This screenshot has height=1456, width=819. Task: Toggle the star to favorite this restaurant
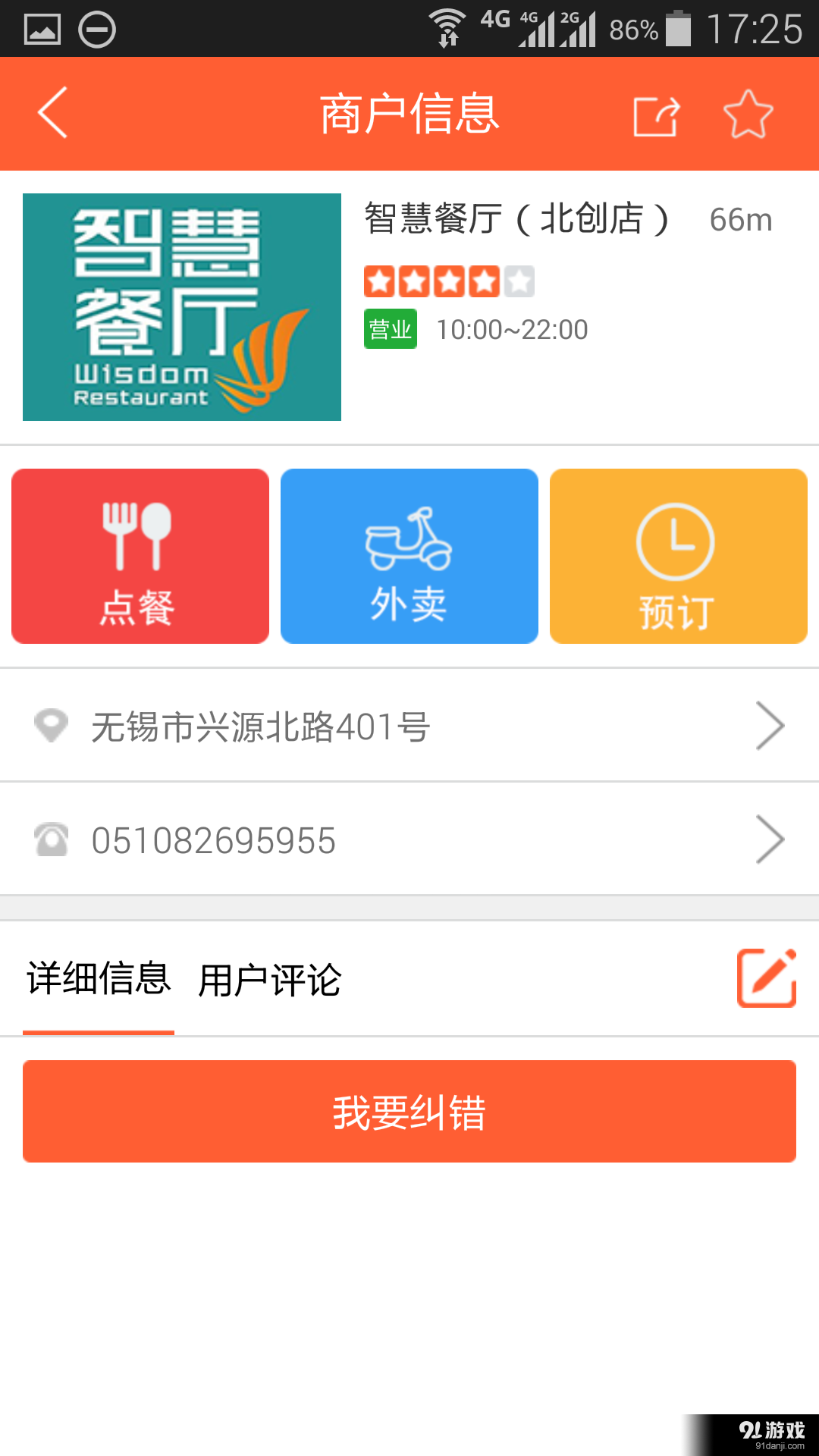click(x=748, y=114)
